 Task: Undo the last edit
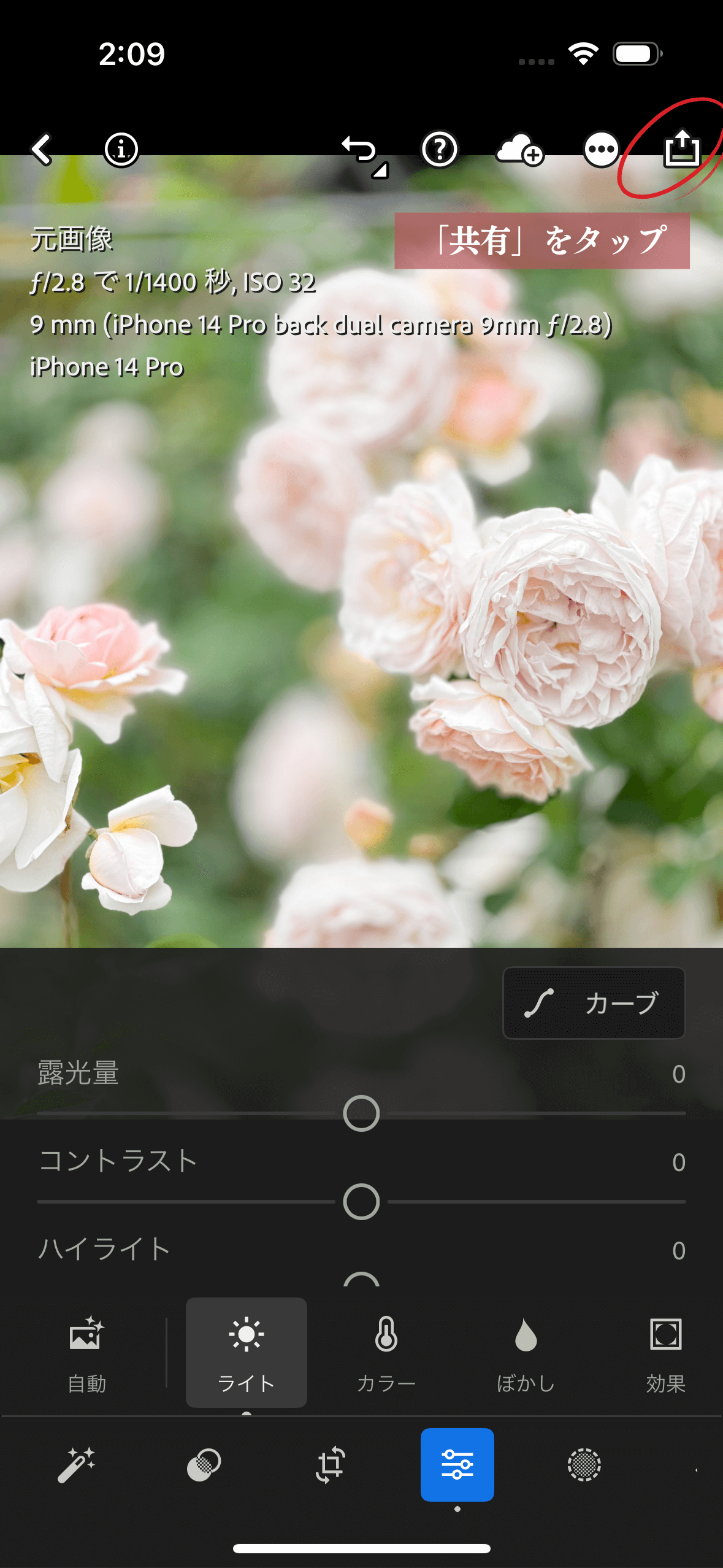coord(362,150)
